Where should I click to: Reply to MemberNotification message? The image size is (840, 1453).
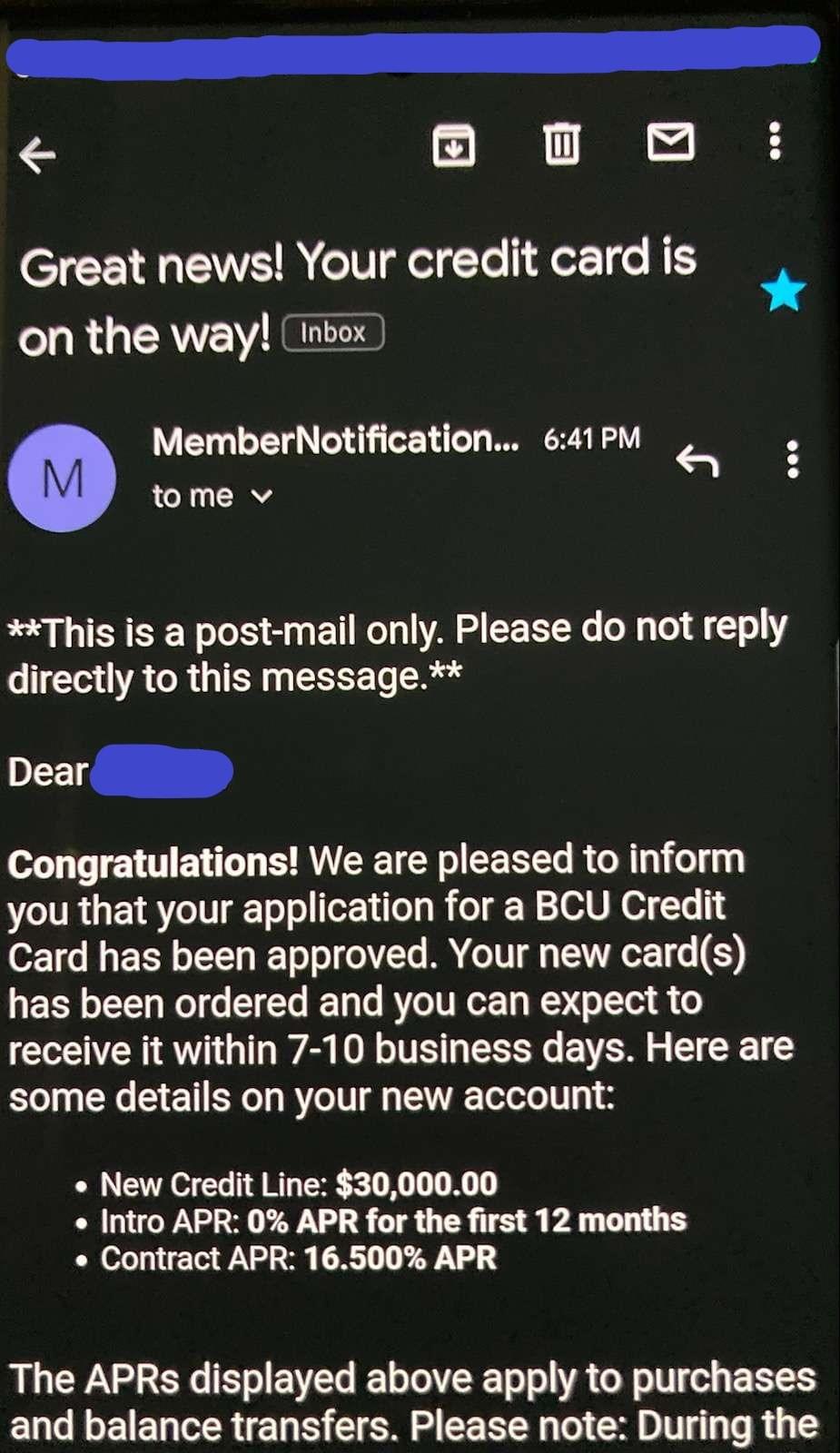(x=697, y=461)
